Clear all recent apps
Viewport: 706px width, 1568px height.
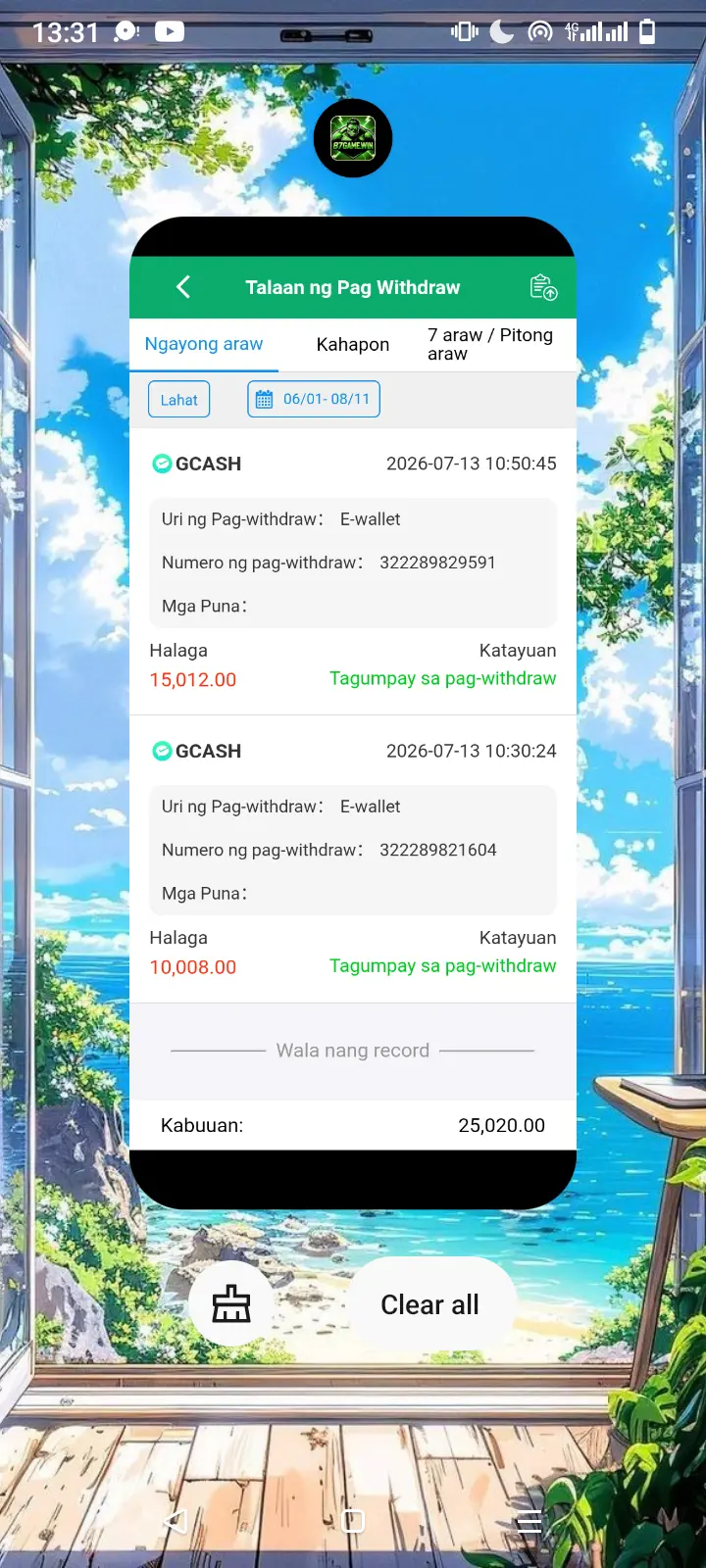coord(429,1304)
